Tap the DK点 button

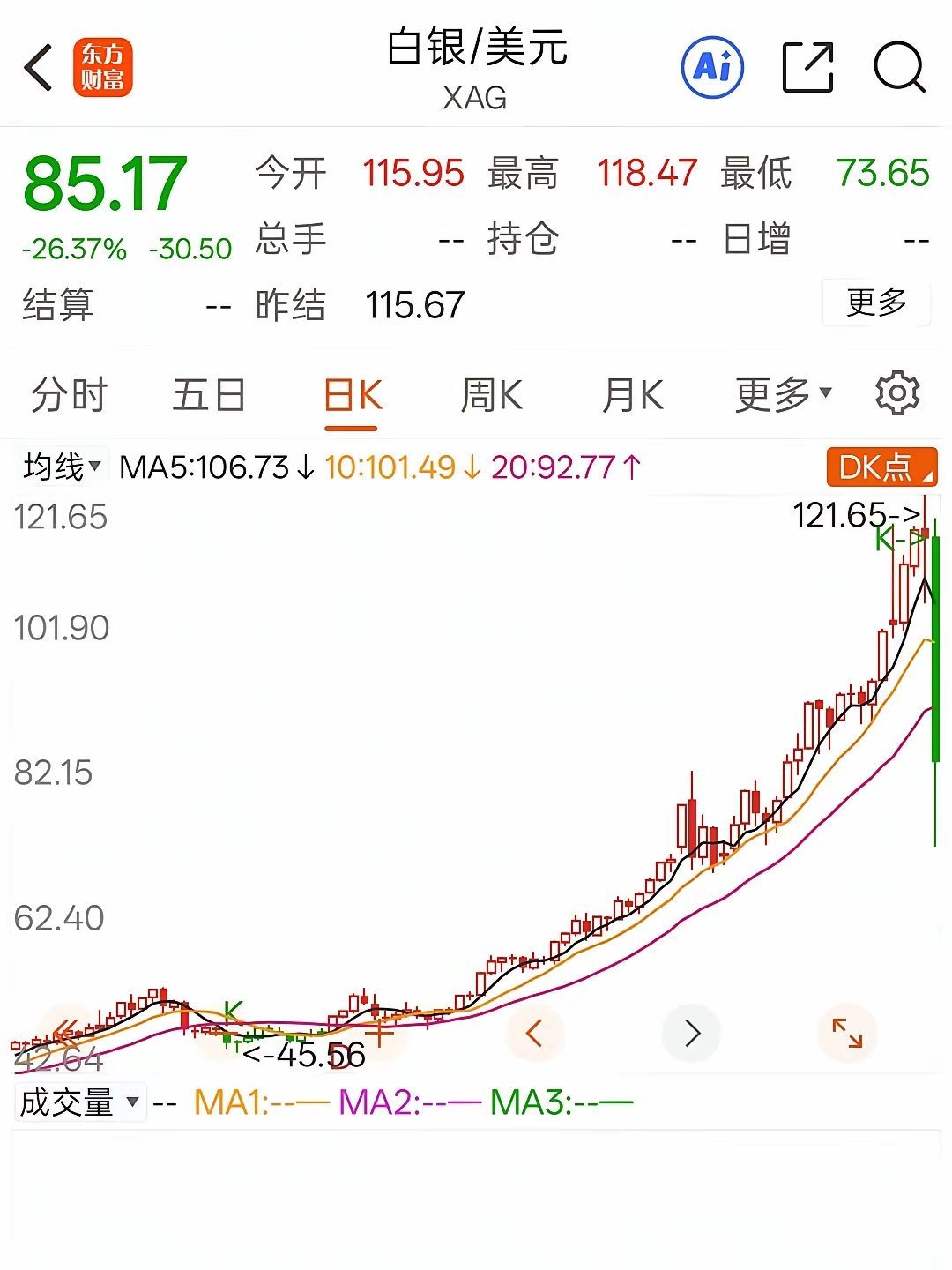tap(881, 467)
